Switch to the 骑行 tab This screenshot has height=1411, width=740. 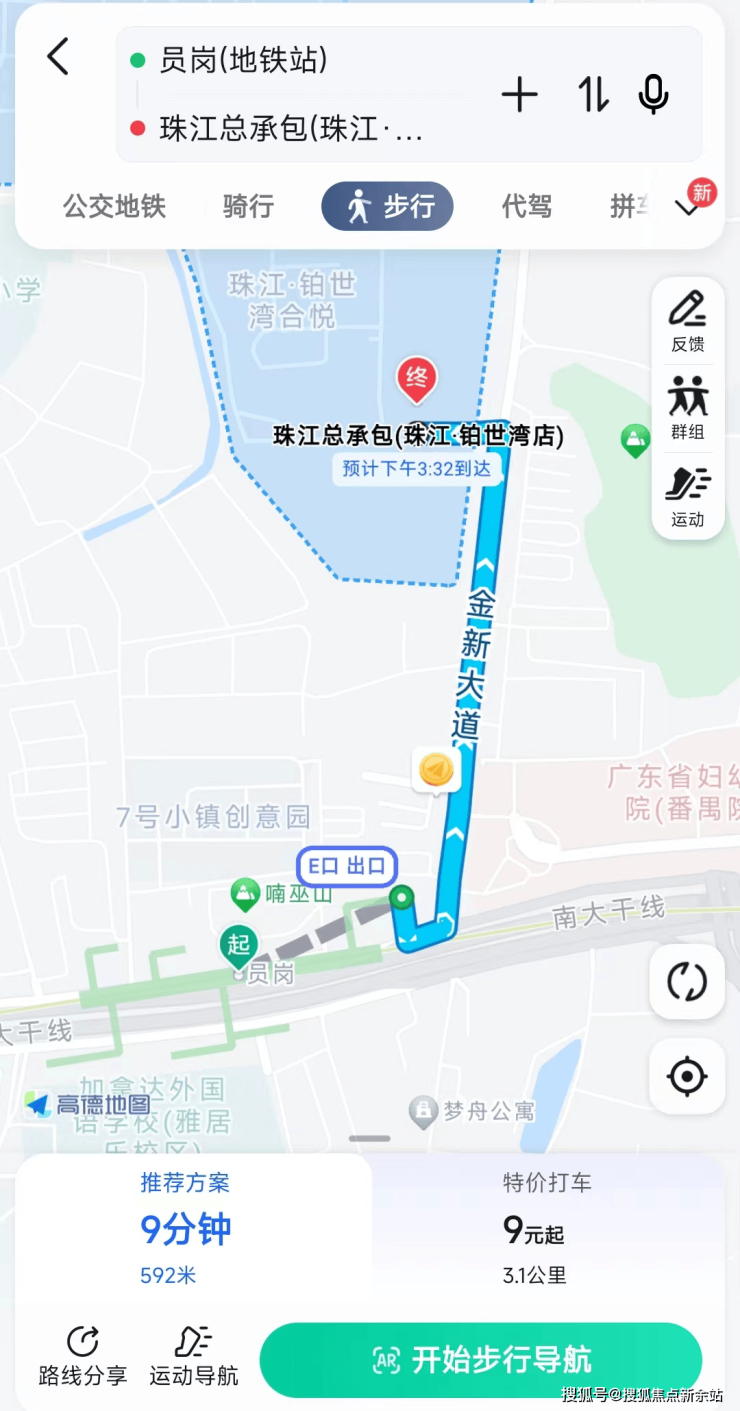(x=248, y=207)
